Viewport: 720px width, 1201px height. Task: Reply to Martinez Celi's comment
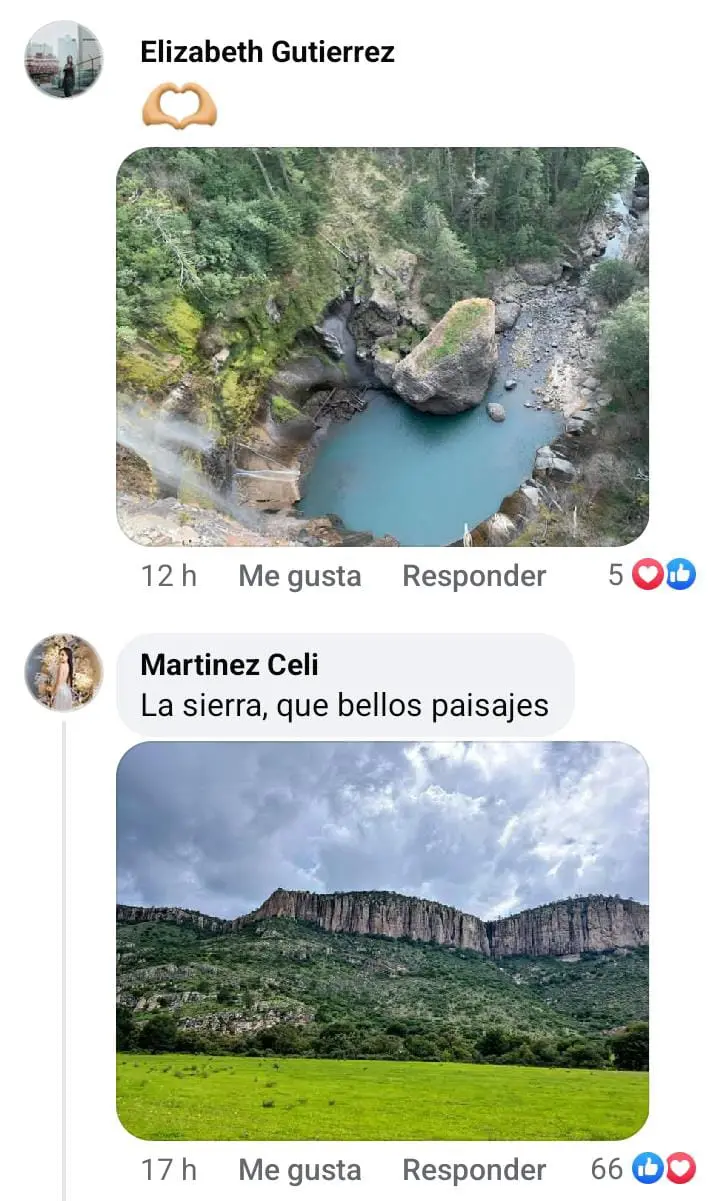tap(474, 1169)
